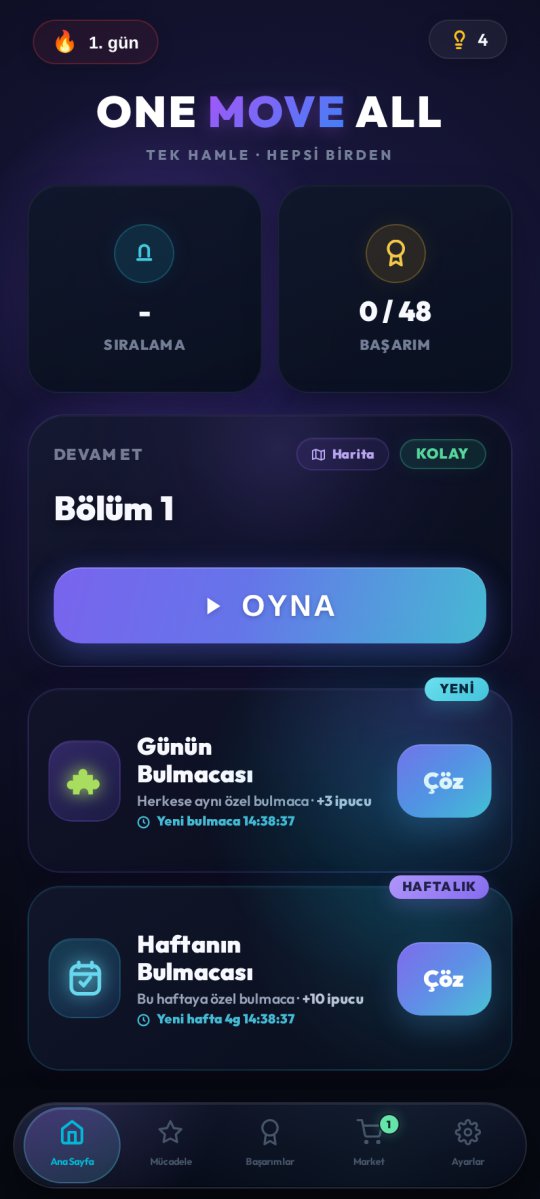Open the Harita map chip
Viewport: 540px width, 1199px height.
pos(343,454)
